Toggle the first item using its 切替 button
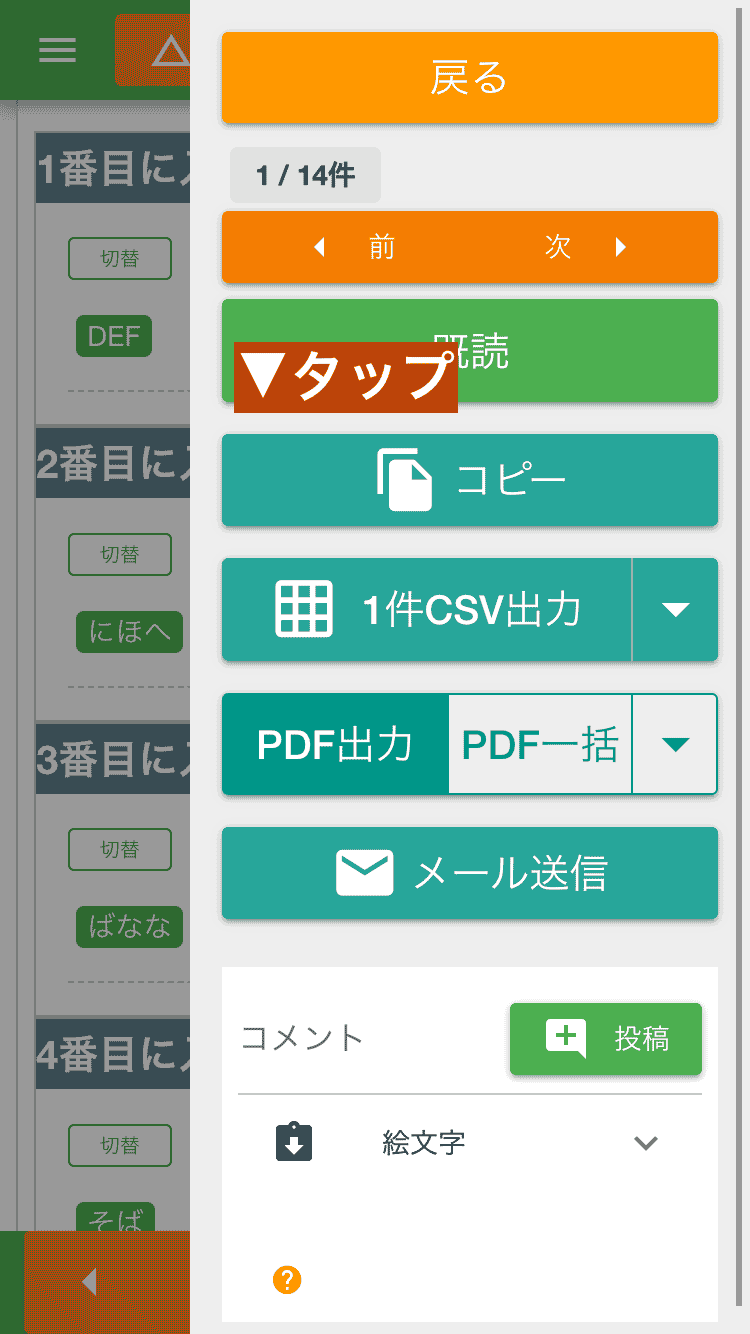This screenshot has height=1334, width=750. (120, 258)
